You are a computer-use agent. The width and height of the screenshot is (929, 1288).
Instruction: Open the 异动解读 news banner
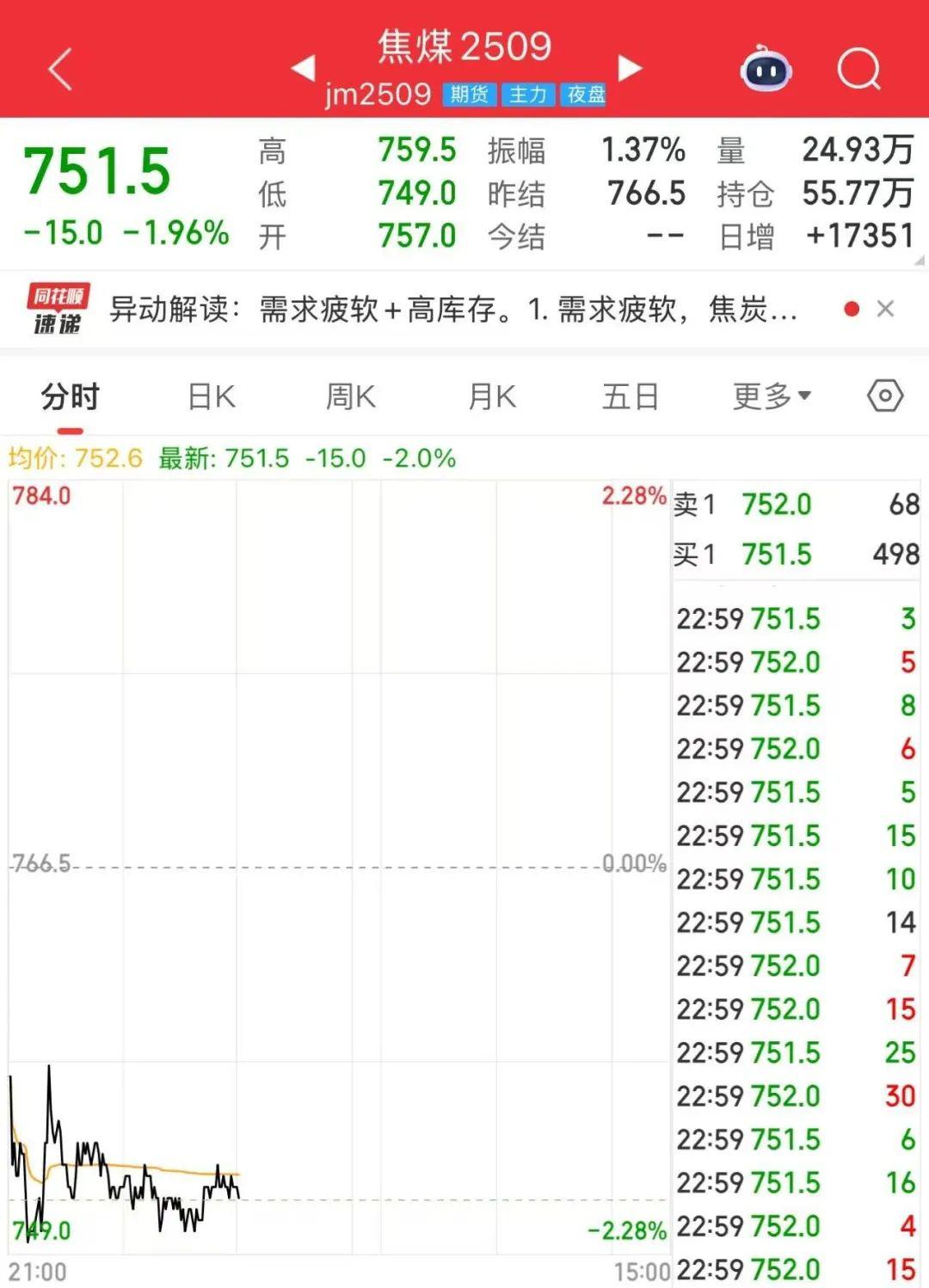(452, 310)
